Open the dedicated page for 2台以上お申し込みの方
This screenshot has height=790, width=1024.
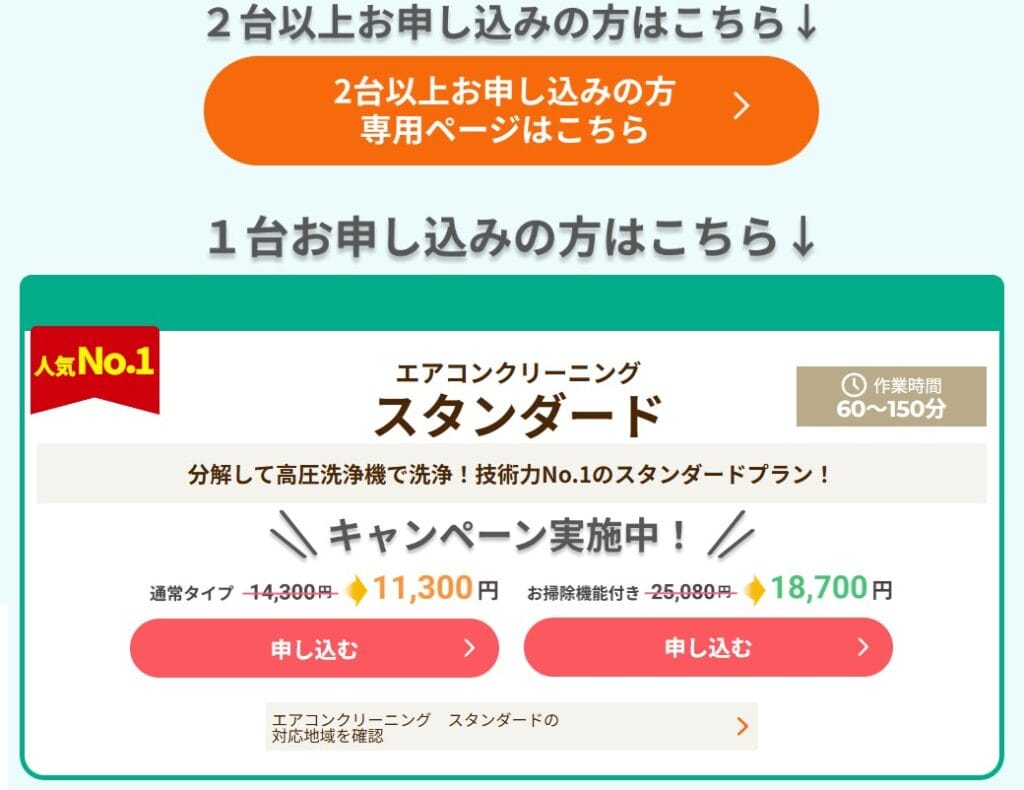click(511, 110)
